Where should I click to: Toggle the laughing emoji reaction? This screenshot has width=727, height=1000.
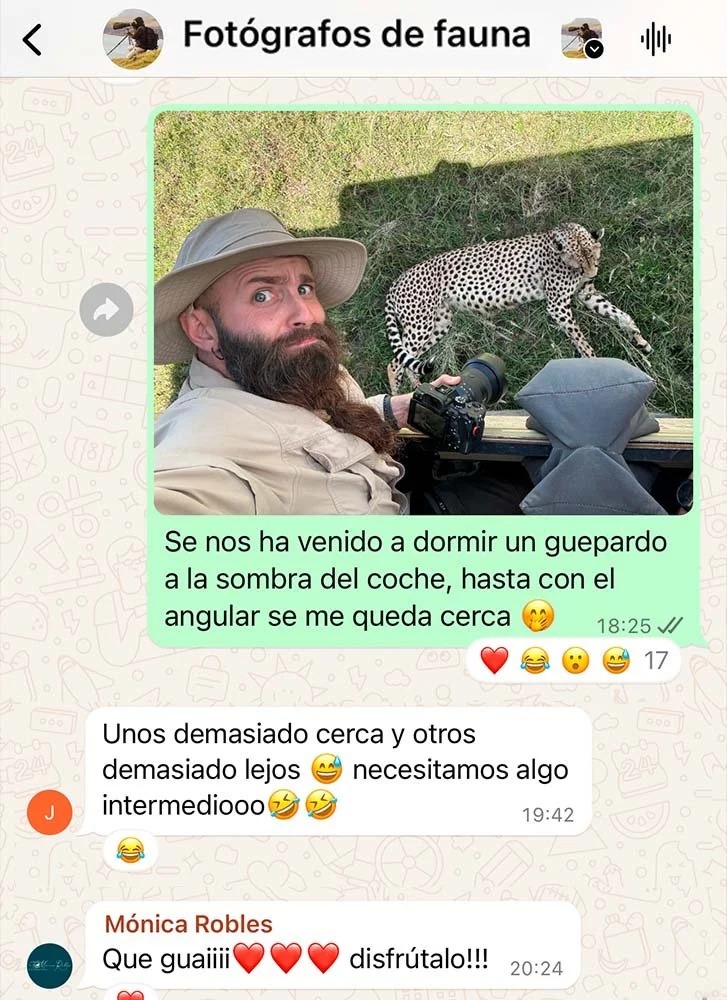click(x=537, y=661)
